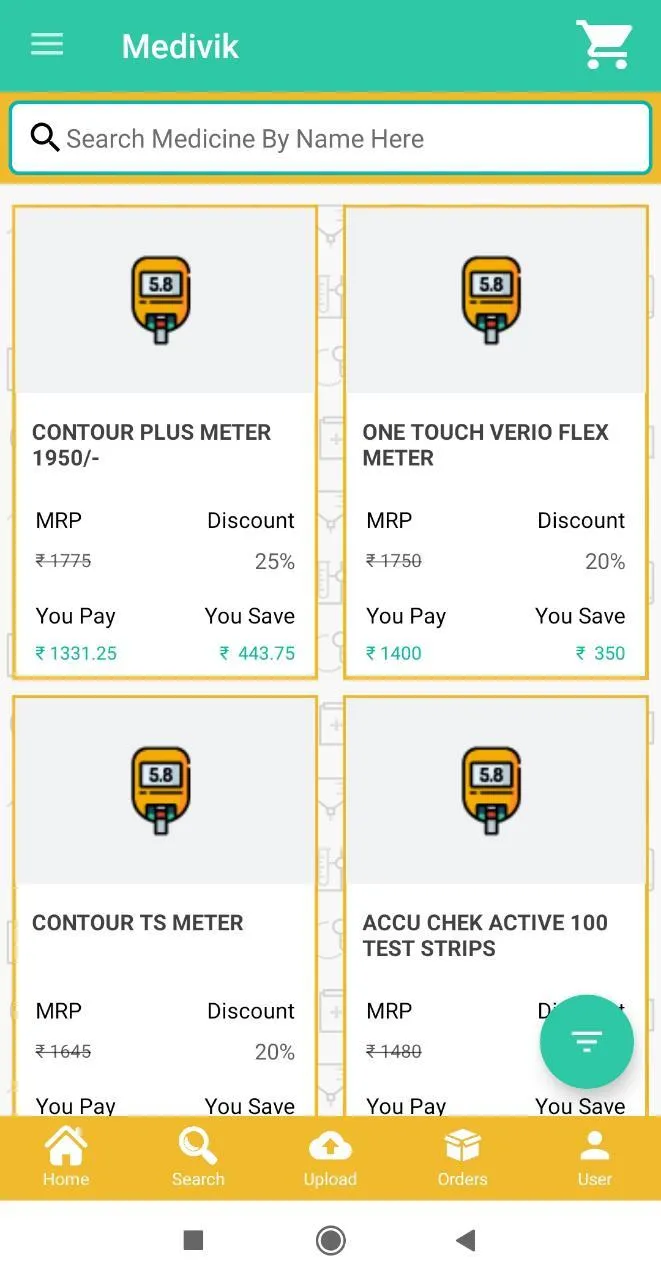Switch to the Orders tab
Viewport: 661px width, 1280px height.
point(462,1158)
